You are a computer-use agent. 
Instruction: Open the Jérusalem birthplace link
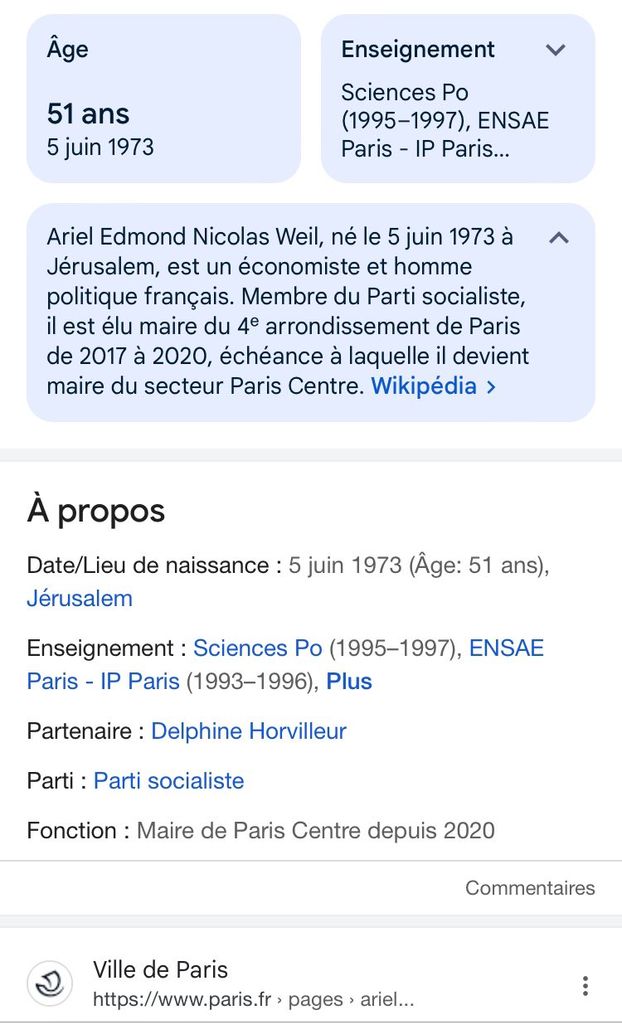pos(80,599)
